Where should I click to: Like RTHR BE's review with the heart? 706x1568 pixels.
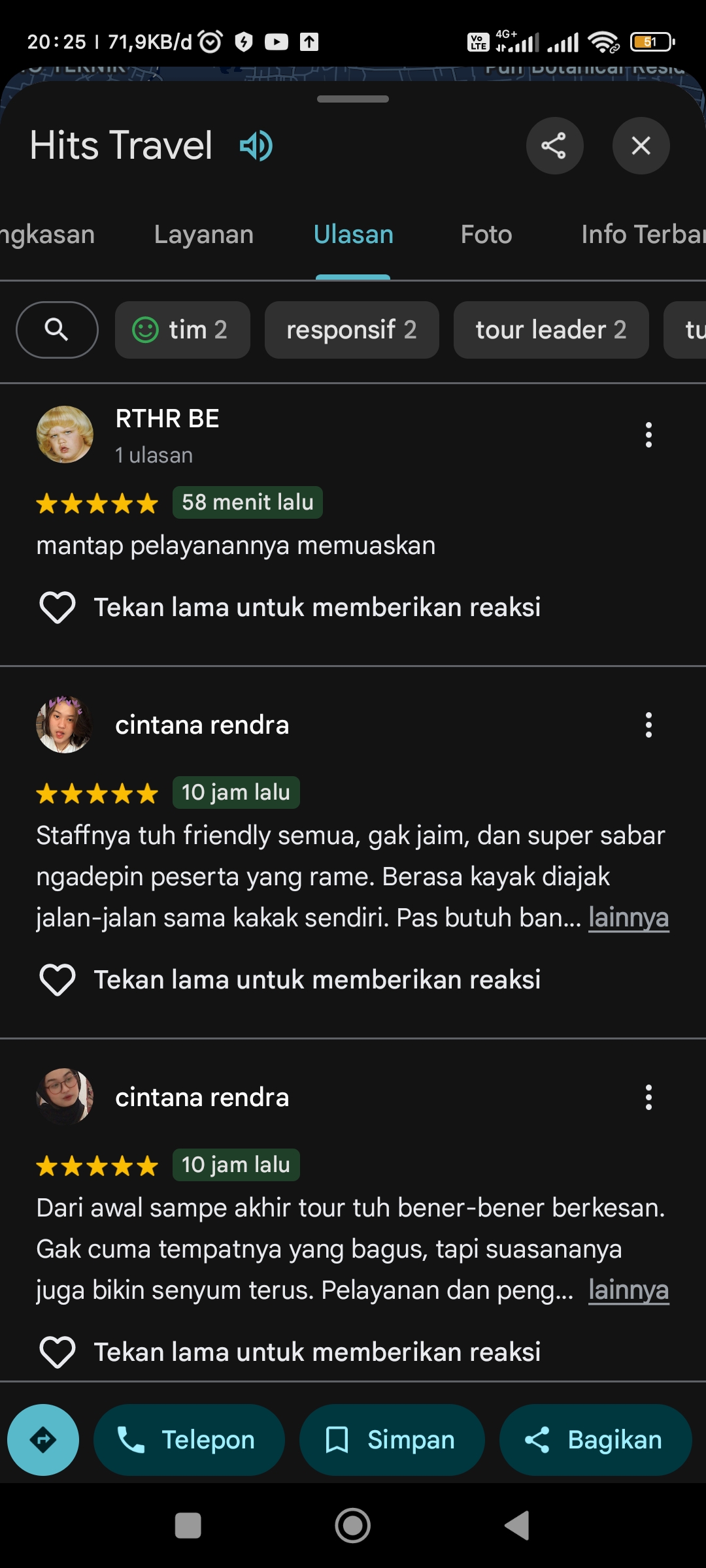[58, 608]
